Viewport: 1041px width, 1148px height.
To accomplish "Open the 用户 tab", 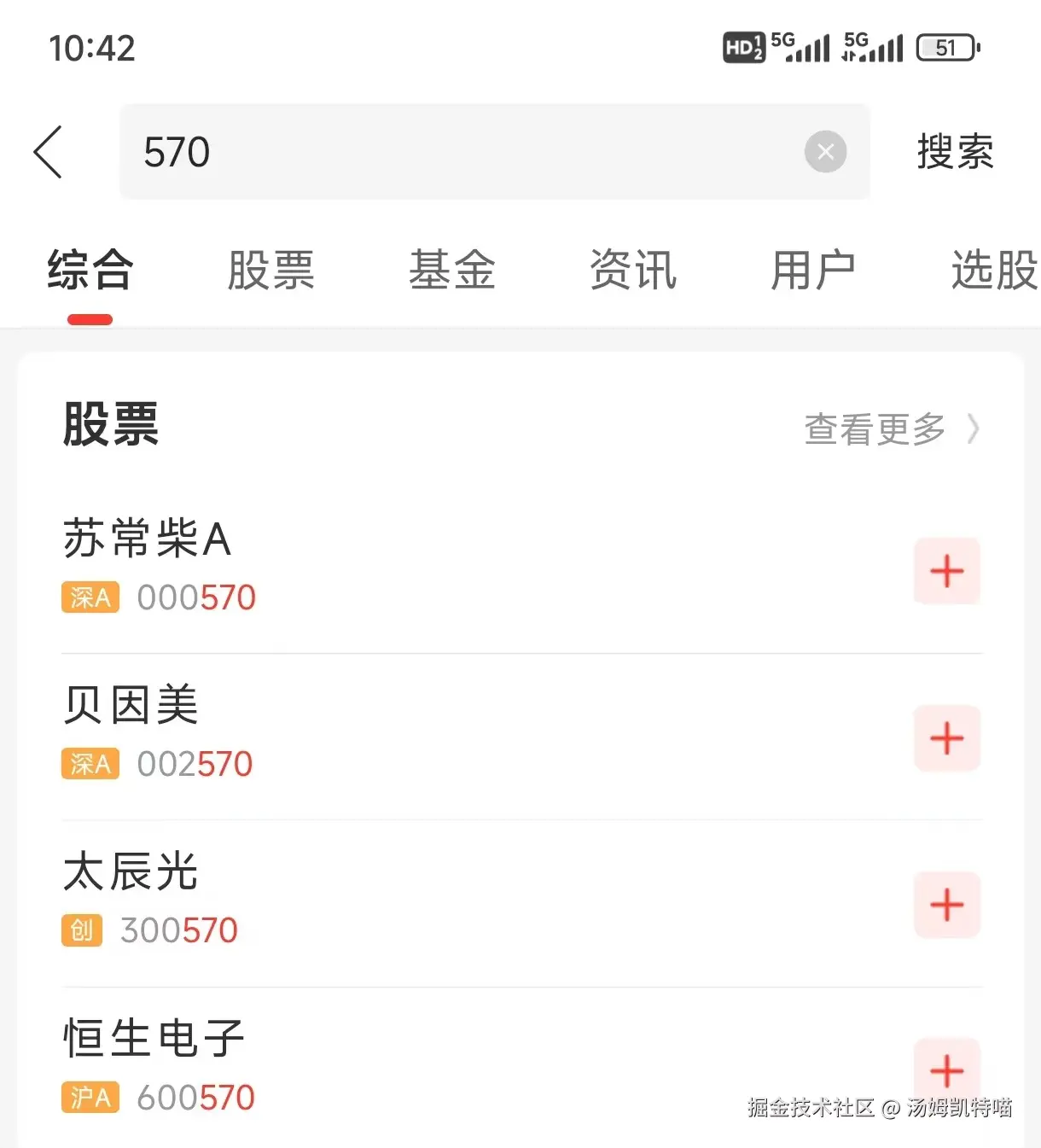I will 813,271.
